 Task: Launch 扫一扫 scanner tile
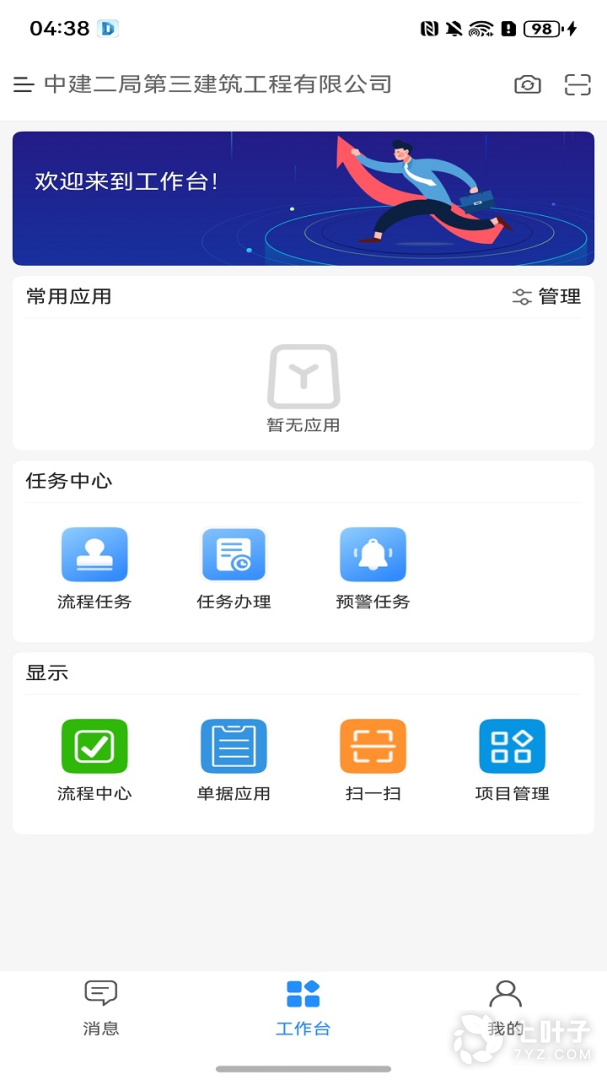(373, 759)
